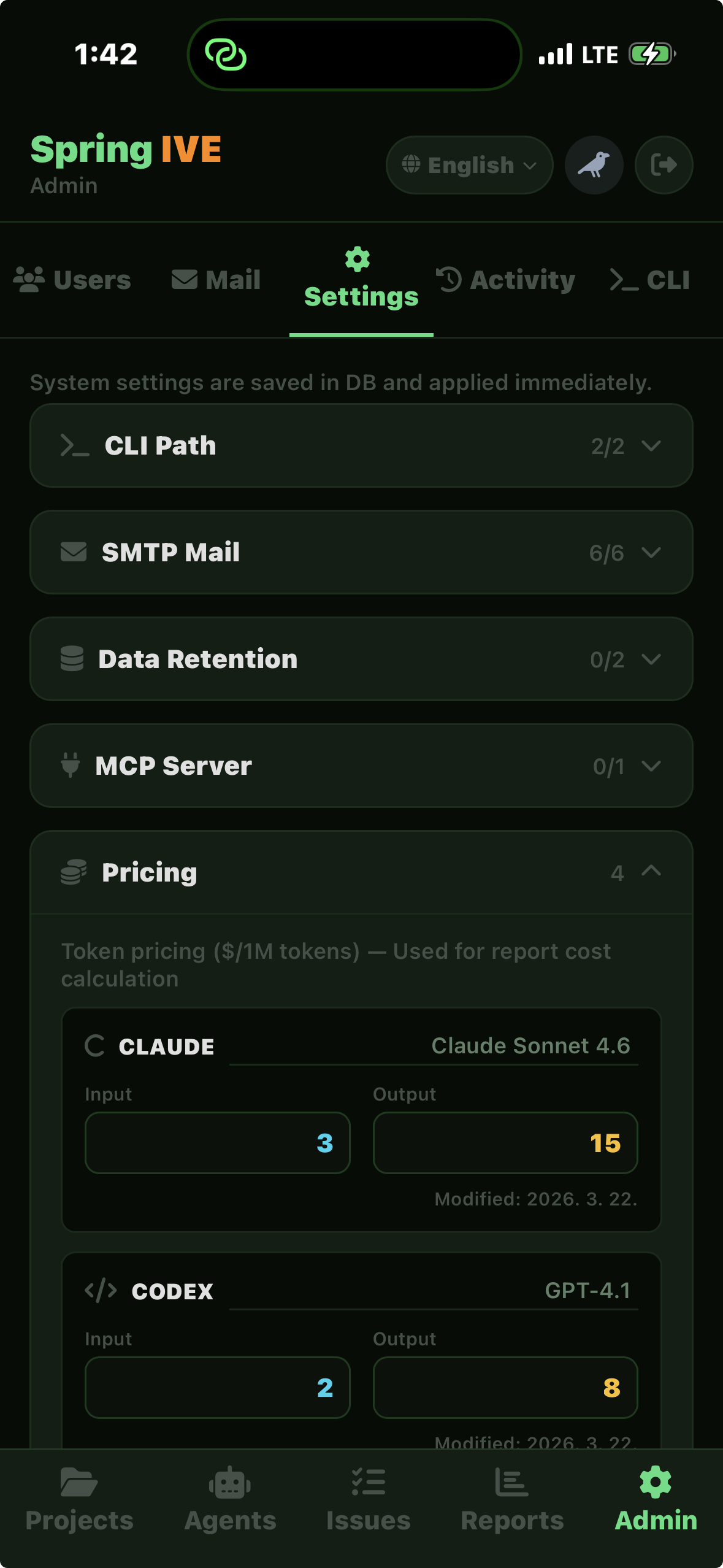Open the Reports tab
Screen dimensions: 723x1568
(512, 1499)
